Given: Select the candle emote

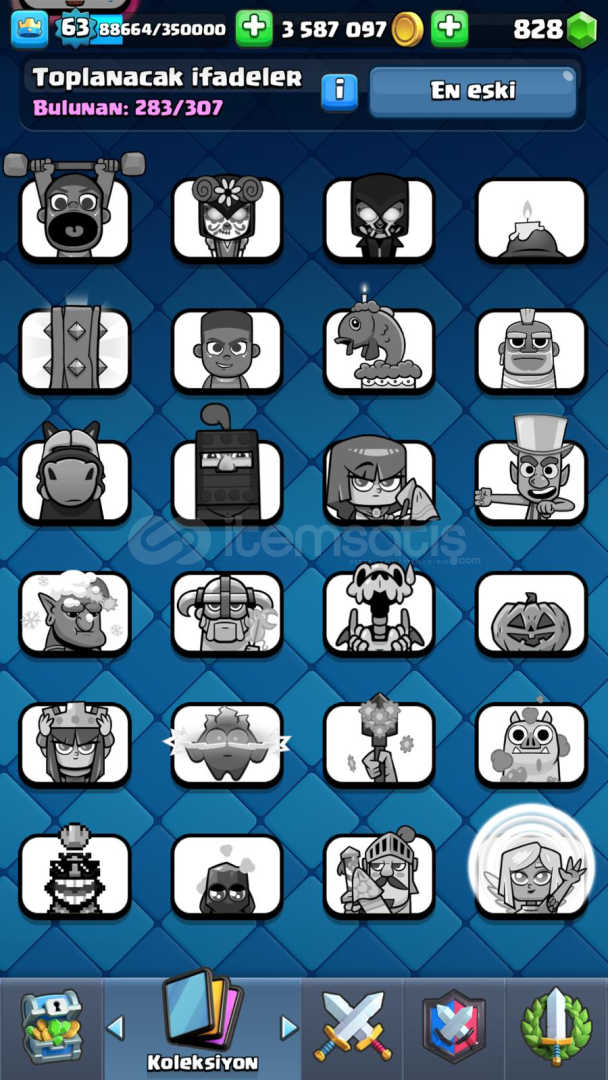Looking at the screenshot, I should (531, 220).
